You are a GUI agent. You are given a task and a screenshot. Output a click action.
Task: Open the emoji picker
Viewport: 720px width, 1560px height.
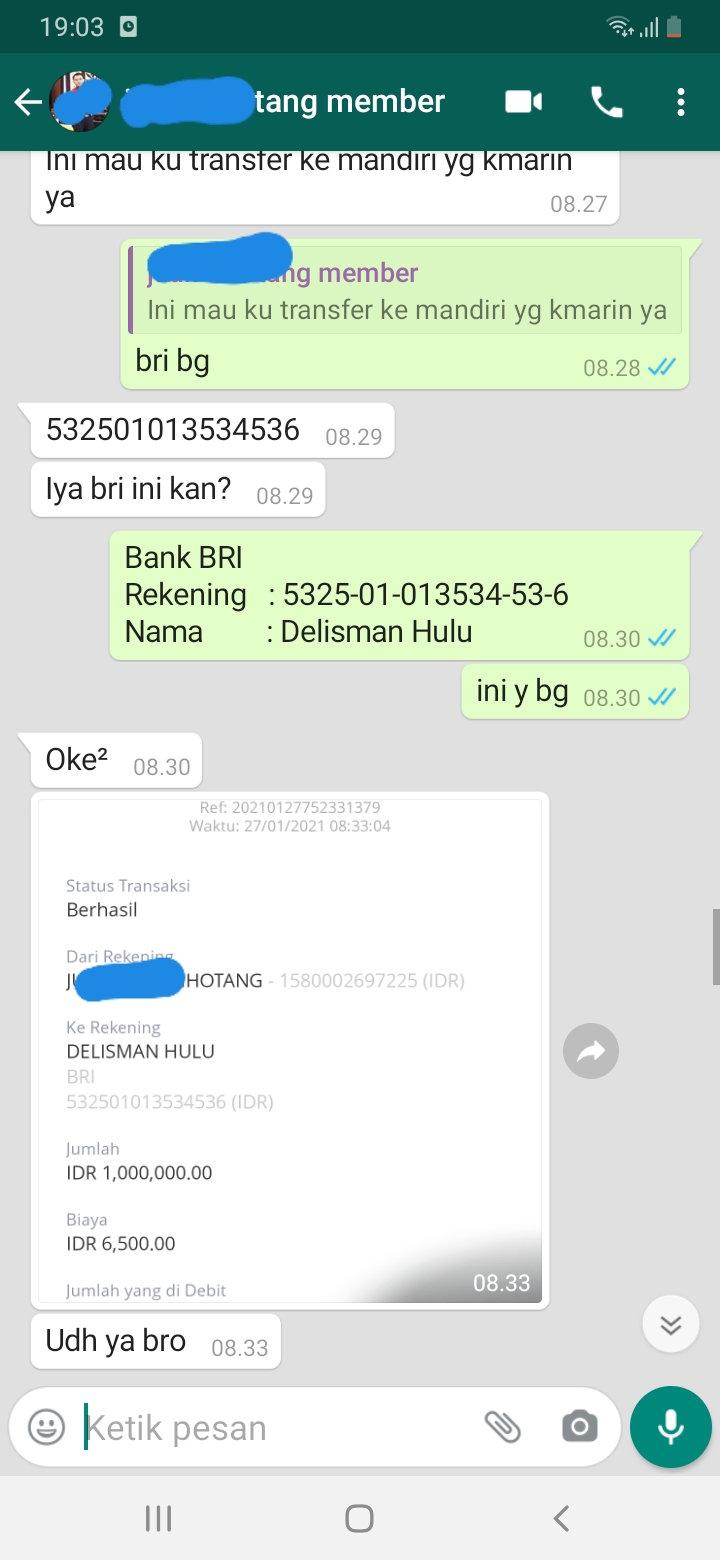pos(46,1427)
